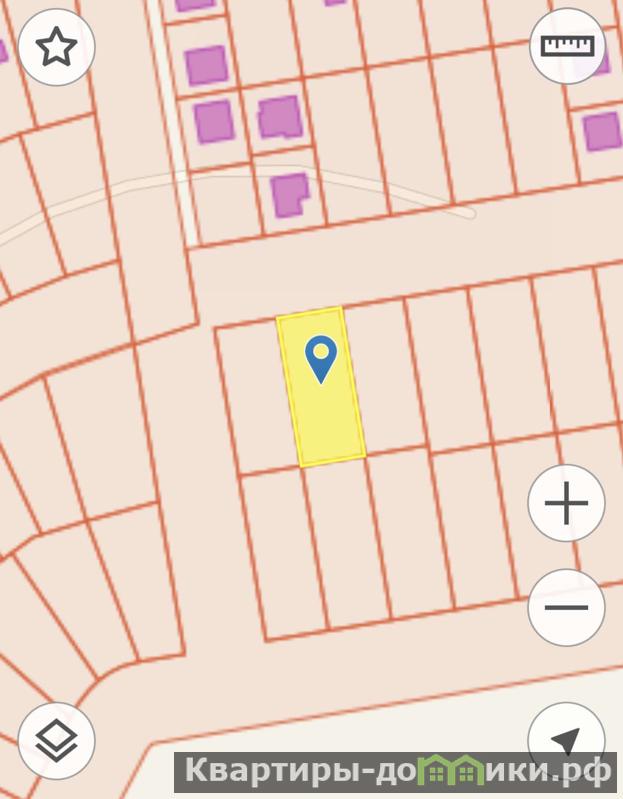Open the map layers selector
623x799 pixels.
click(57, 741)
